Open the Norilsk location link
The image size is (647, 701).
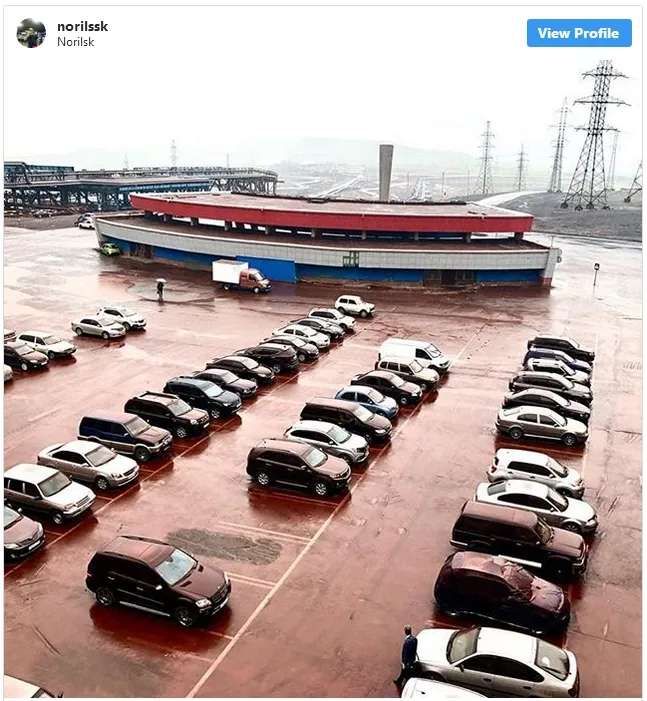point(75,42)
